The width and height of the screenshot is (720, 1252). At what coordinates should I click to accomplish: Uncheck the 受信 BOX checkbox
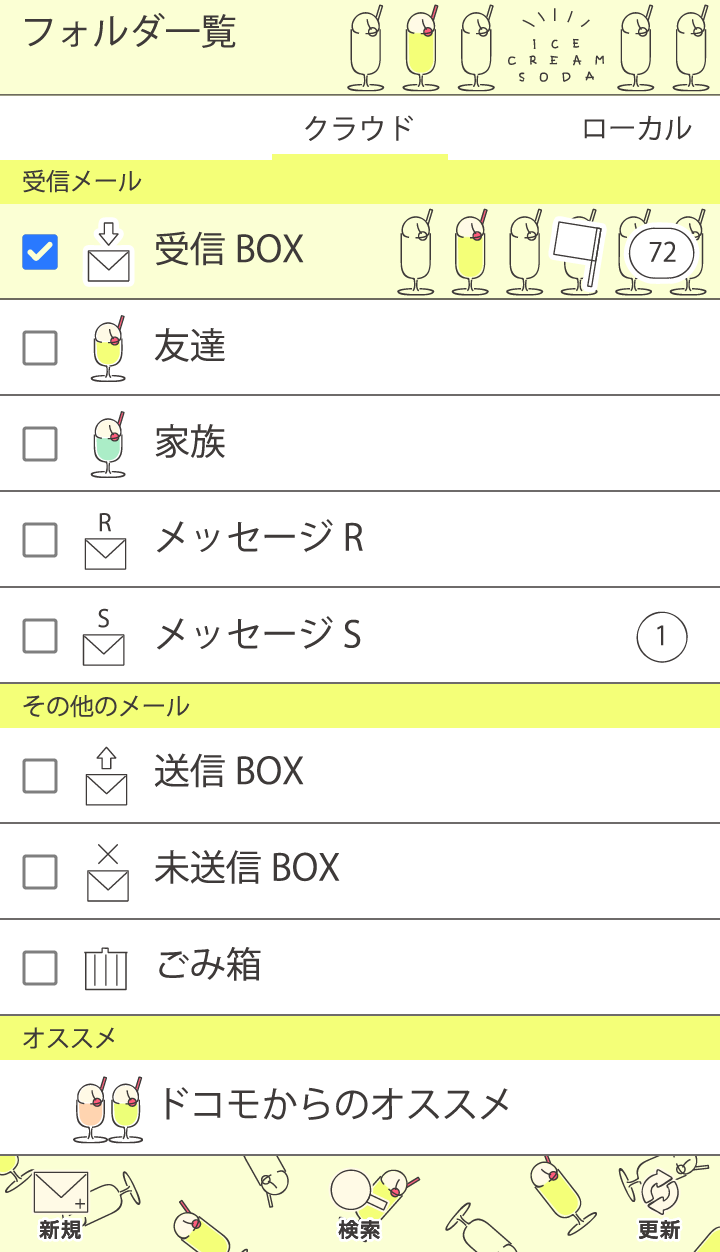(40, 252)
